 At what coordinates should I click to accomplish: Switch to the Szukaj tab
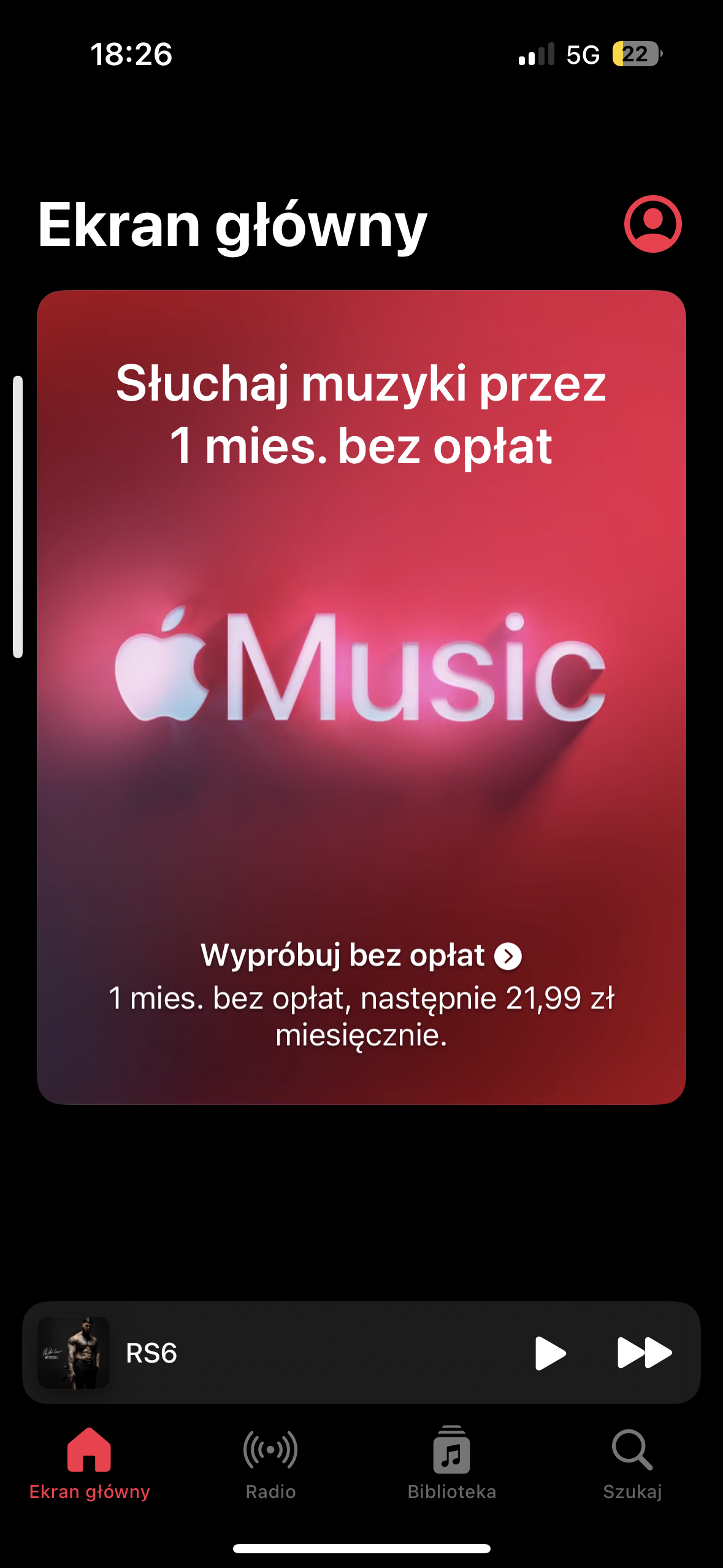(632, 1463)
